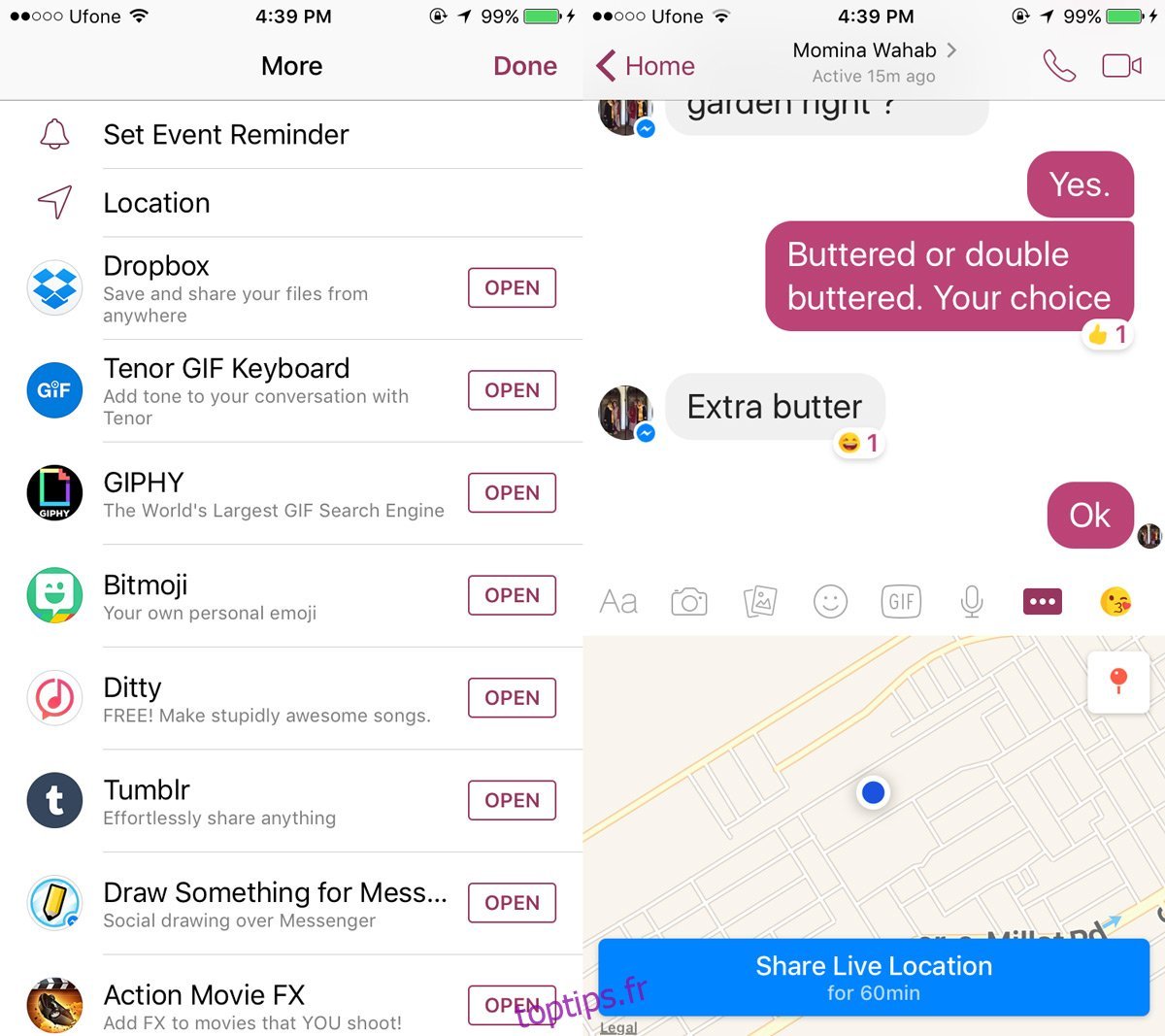Image resolution: width=1165 pixels, height=1036 pixels.
Task: Tap the red pin button on map
Action: click(1118, 681)
